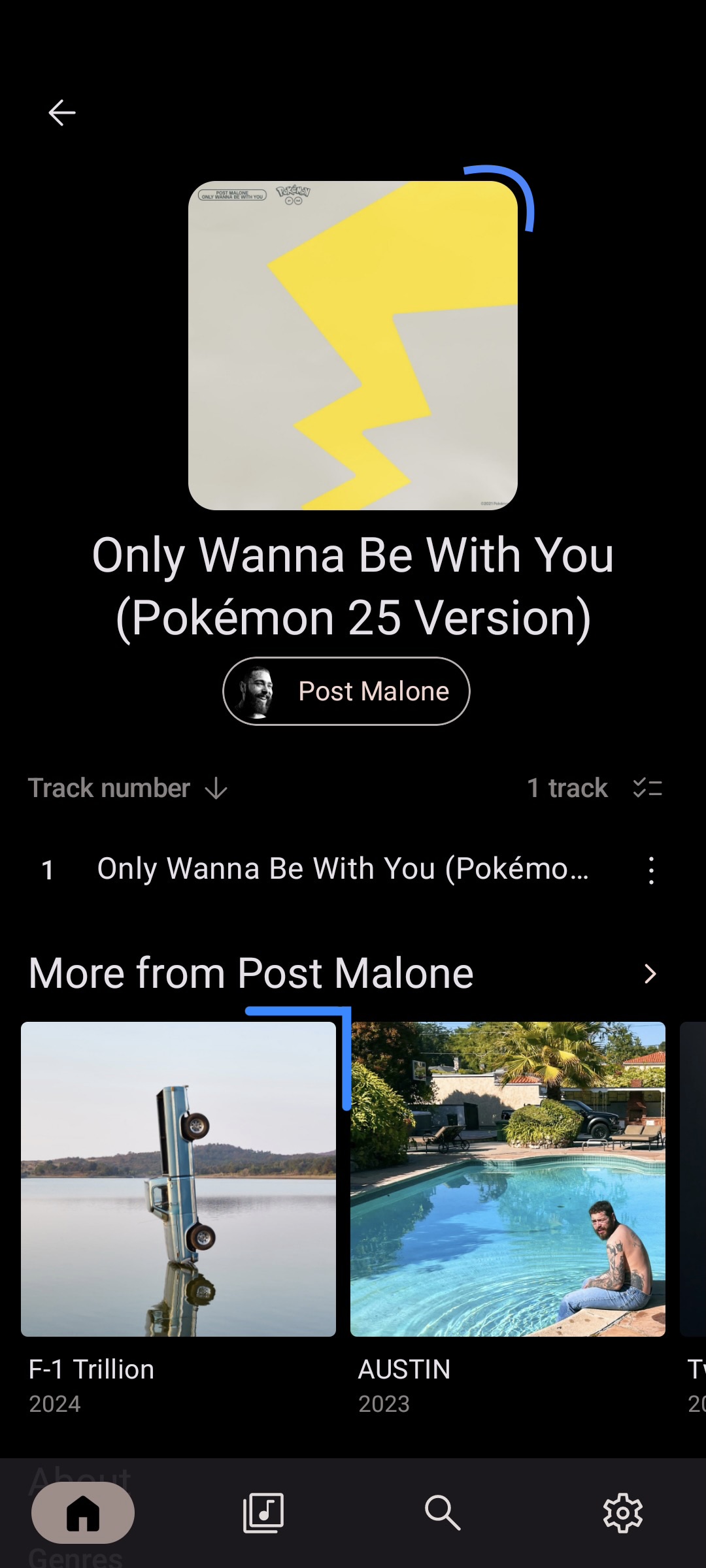Switch to the music library tab
The width and height of the screenshot is (706, 1568).
point(263,1513)
